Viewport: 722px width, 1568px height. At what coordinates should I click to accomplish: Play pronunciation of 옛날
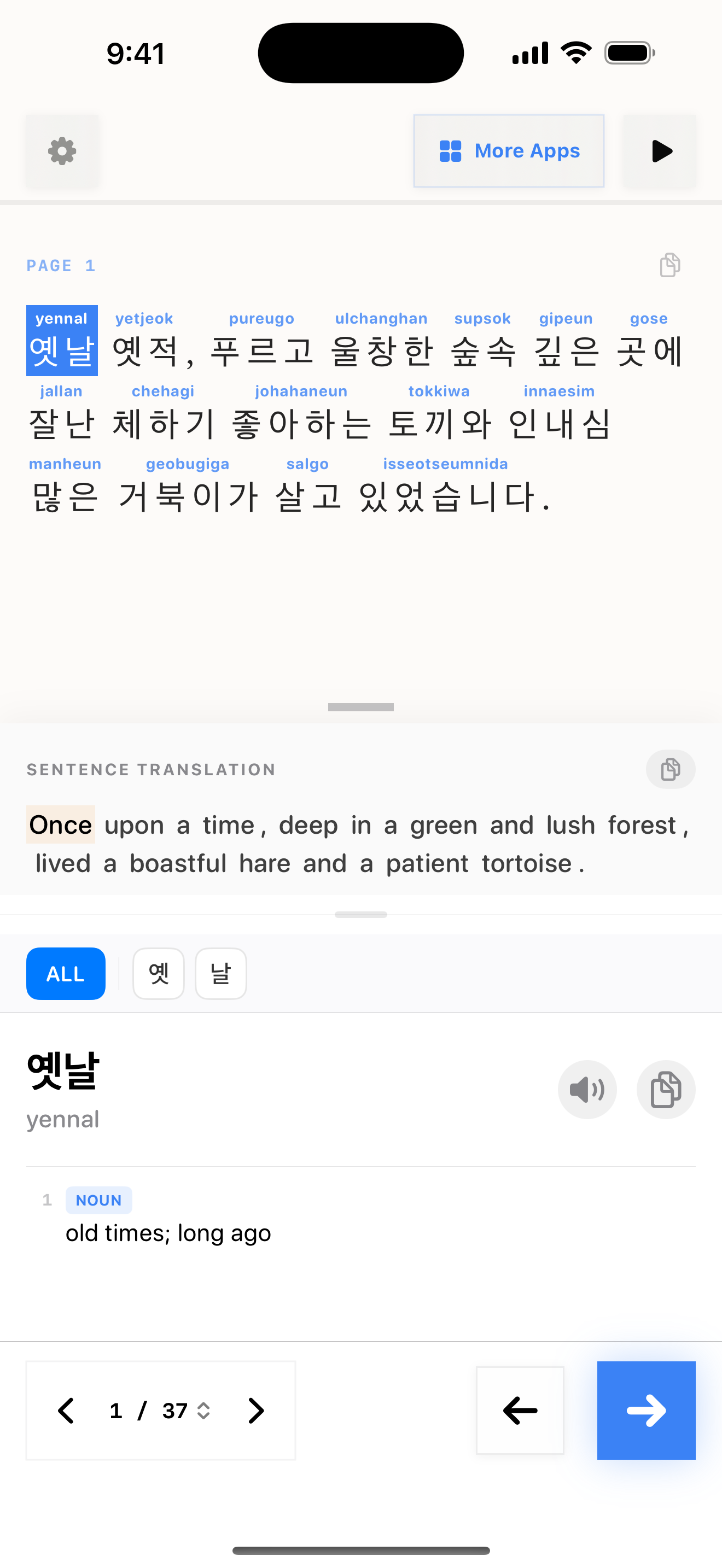(587, 1090)
